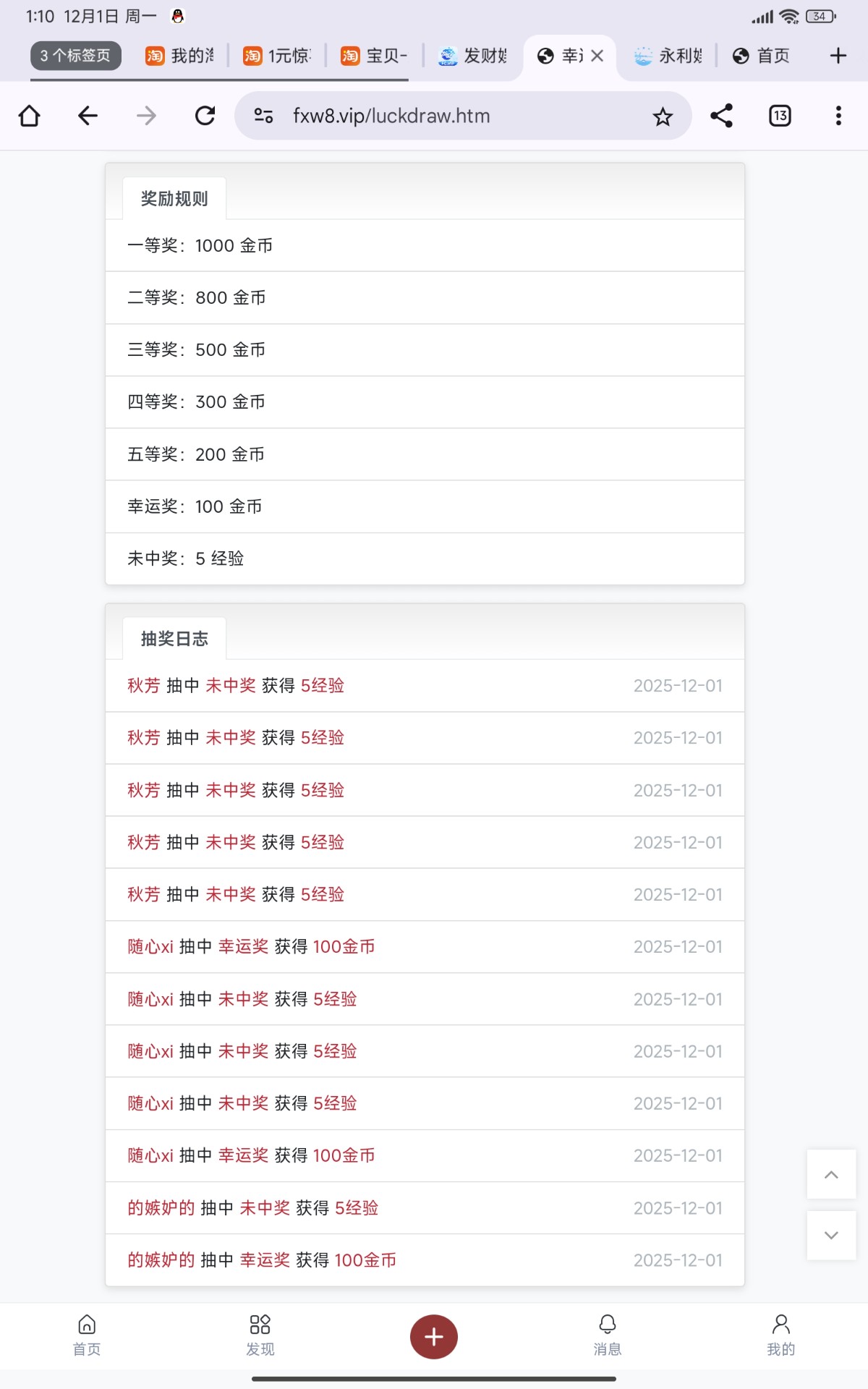
Task: Go to 我的 profile section
Action: coord(781,1335)
